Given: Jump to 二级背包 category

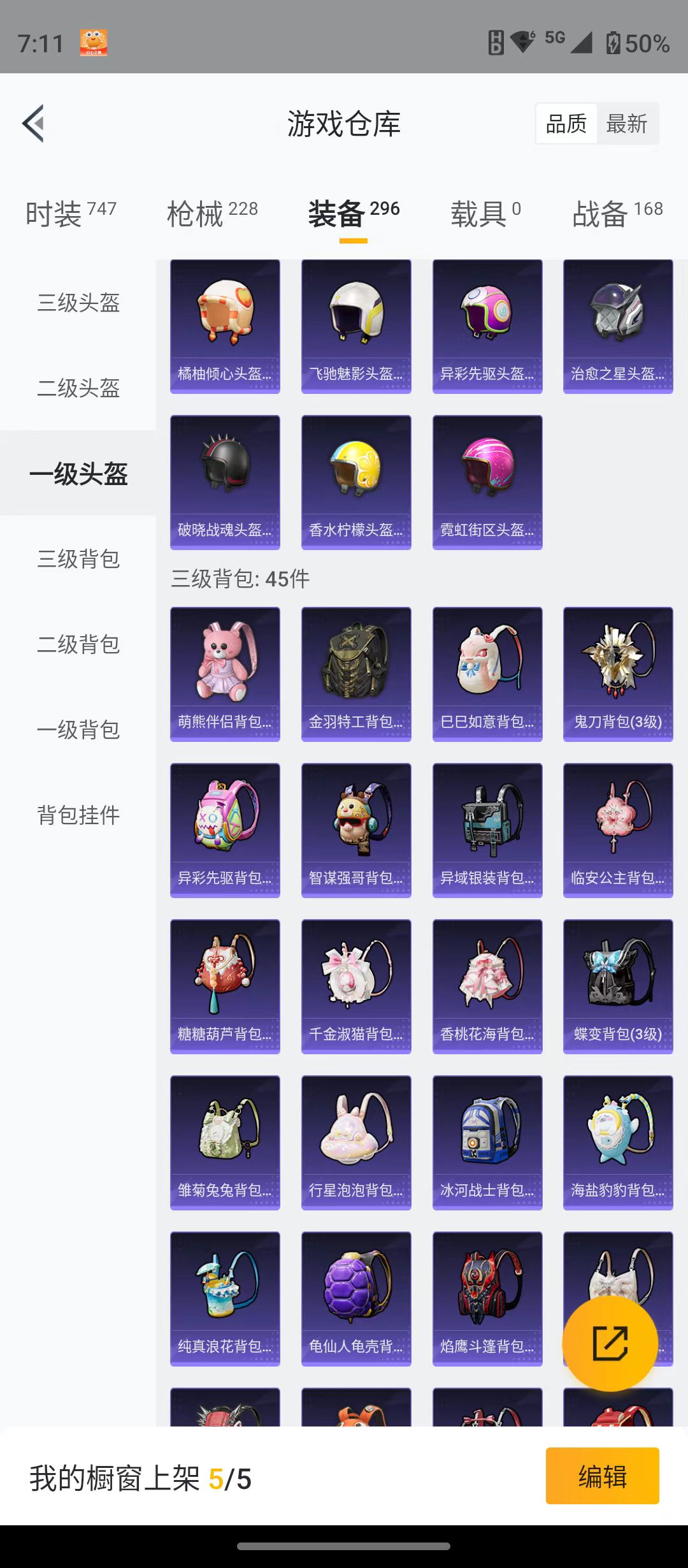Looking at the screenshot, I should 78,644.
